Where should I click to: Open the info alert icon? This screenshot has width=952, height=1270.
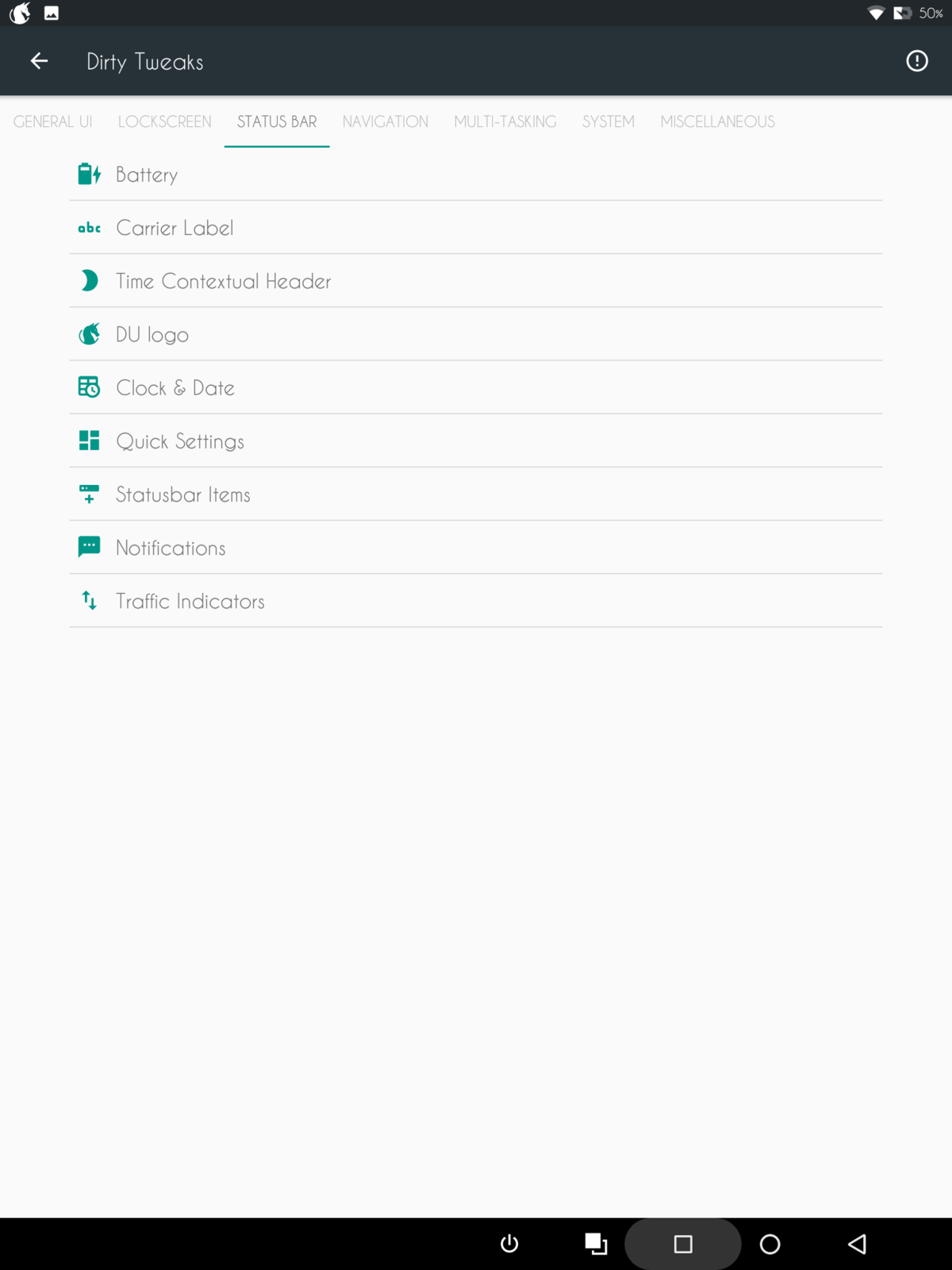point(916,61)
